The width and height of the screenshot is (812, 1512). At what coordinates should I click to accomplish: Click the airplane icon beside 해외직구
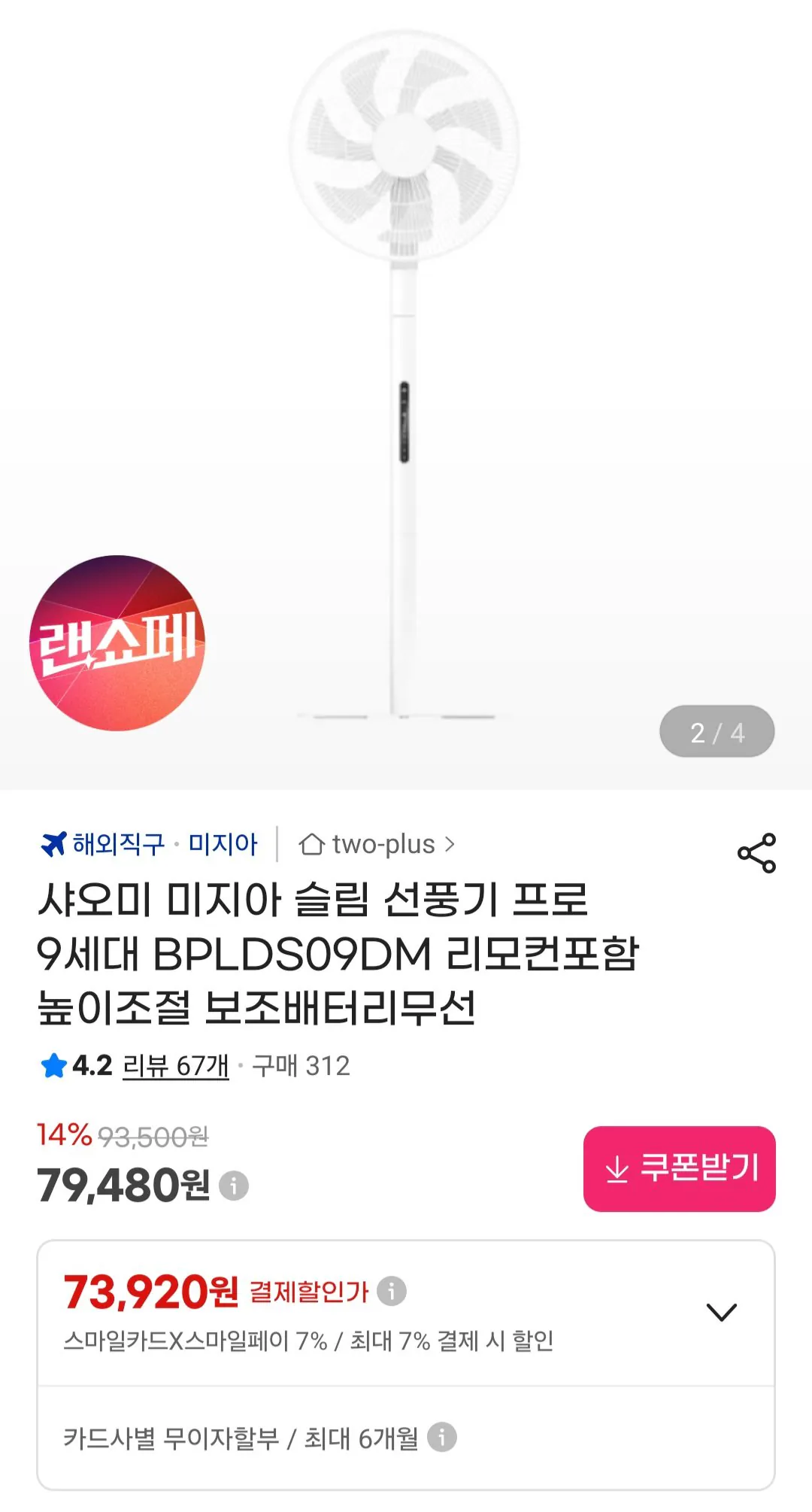[x=55, y=845]
